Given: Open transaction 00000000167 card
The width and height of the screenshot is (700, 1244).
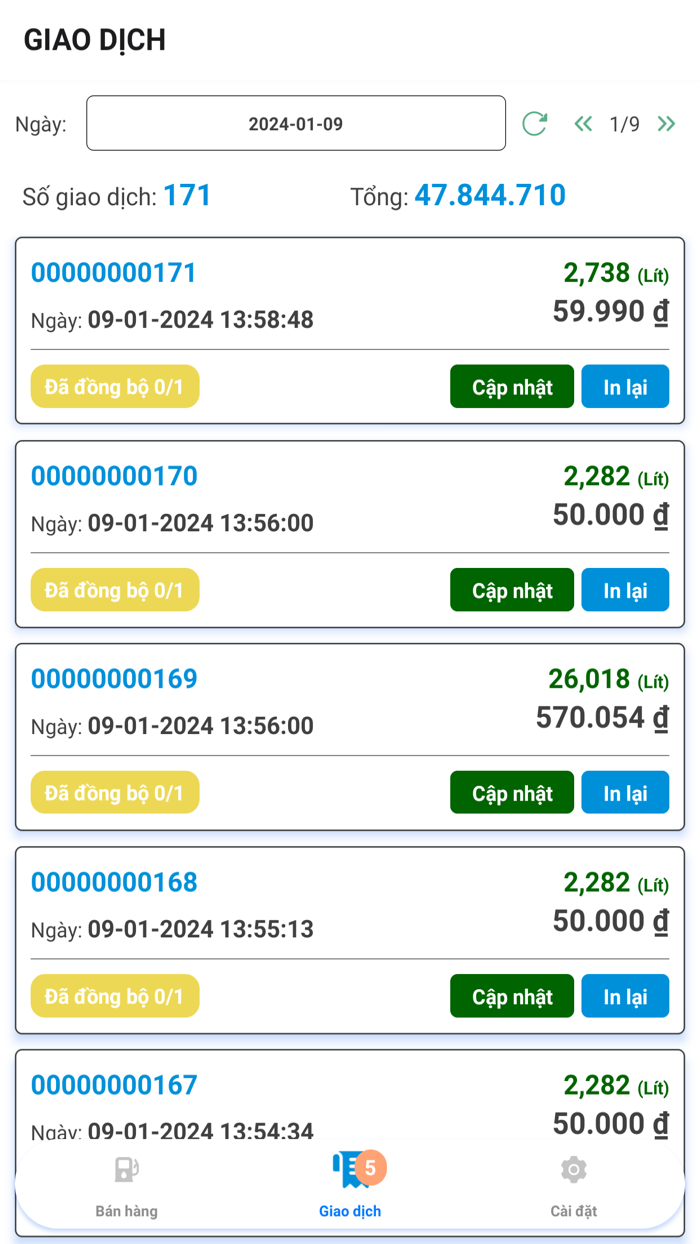Looking at the screenshot, I should (114, 1085).
